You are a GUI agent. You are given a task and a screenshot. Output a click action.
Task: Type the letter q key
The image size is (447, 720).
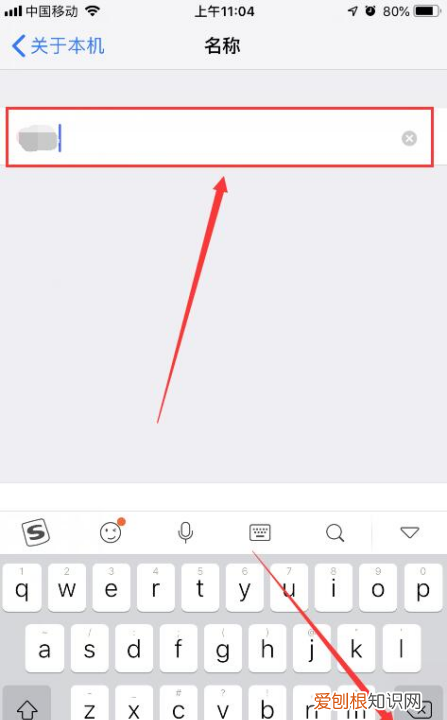pyautogui.click(x=22, y=588)
